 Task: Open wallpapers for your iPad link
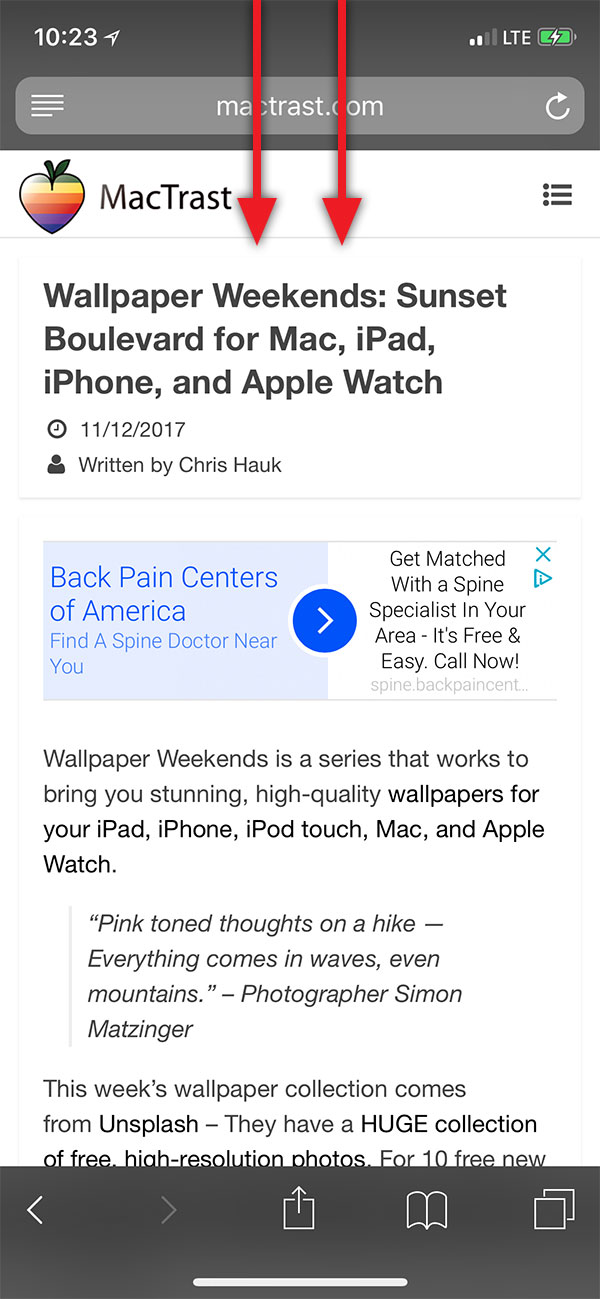[x=463, y=794]
